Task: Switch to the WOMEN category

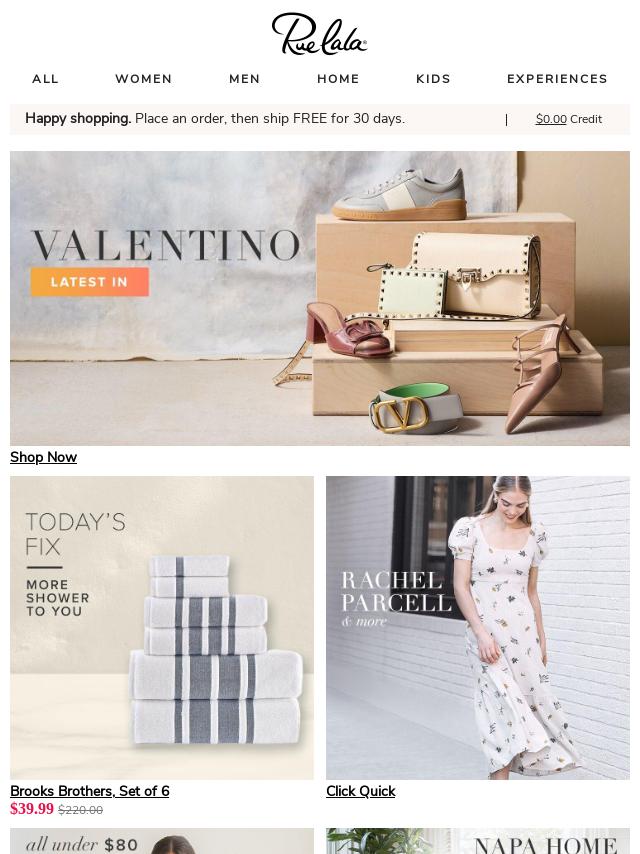Action: [x=143, y=79]
